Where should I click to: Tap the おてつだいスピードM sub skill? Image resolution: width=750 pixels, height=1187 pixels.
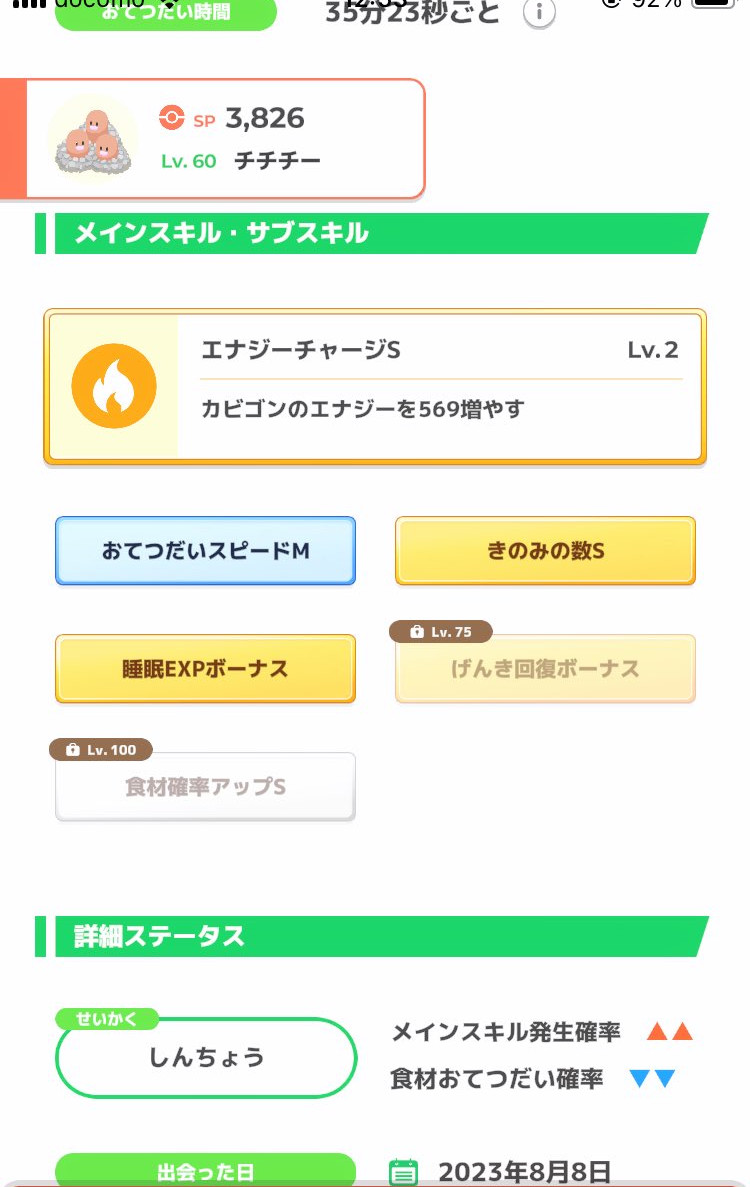click(x=205, y=551)
